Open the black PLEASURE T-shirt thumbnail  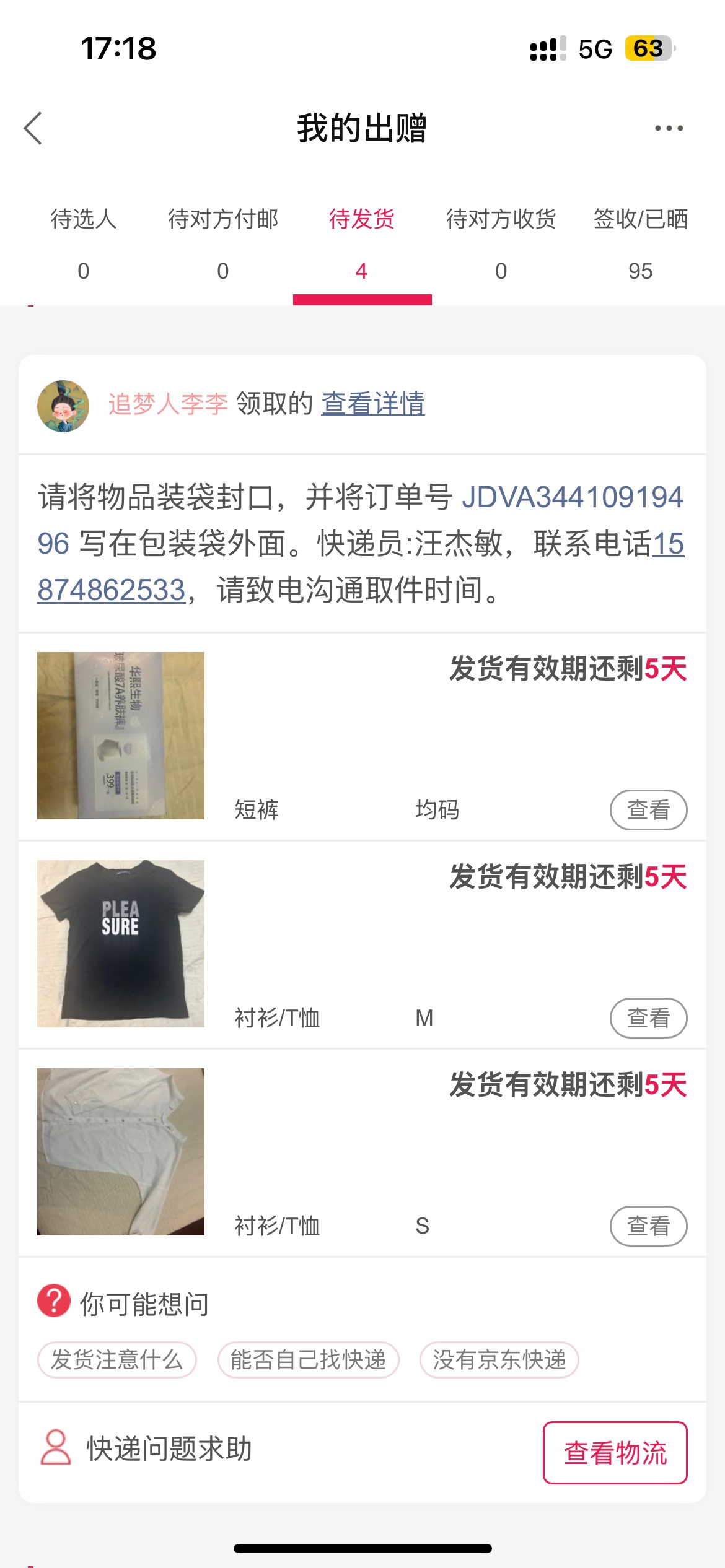tap(121, 944)
